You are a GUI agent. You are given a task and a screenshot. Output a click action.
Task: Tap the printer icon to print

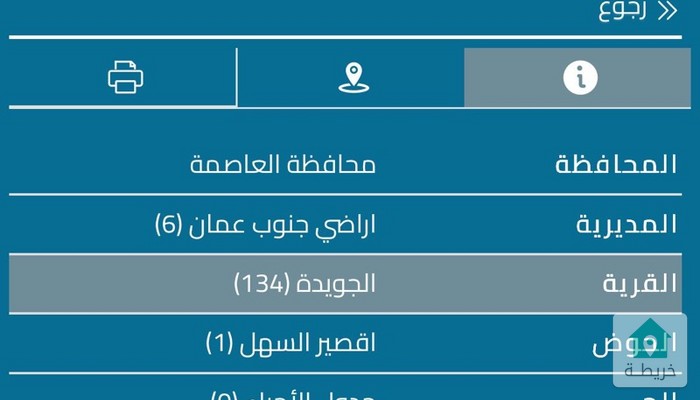pyautogui.click(x=125, y=77)
